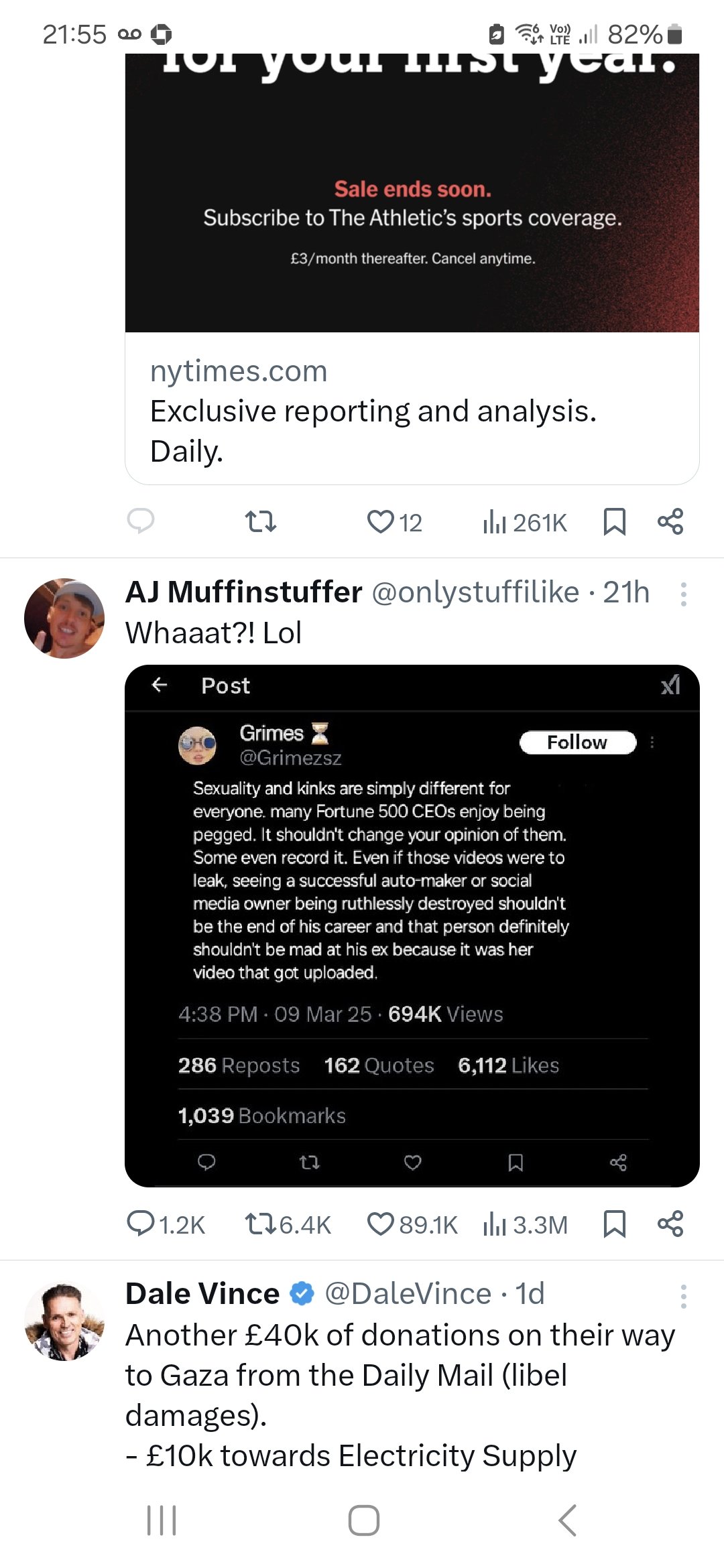Open the nytimes.com ad link card
Image resolution: width=724 pixels, height=1568 pixels.
[x=412, y=269]
